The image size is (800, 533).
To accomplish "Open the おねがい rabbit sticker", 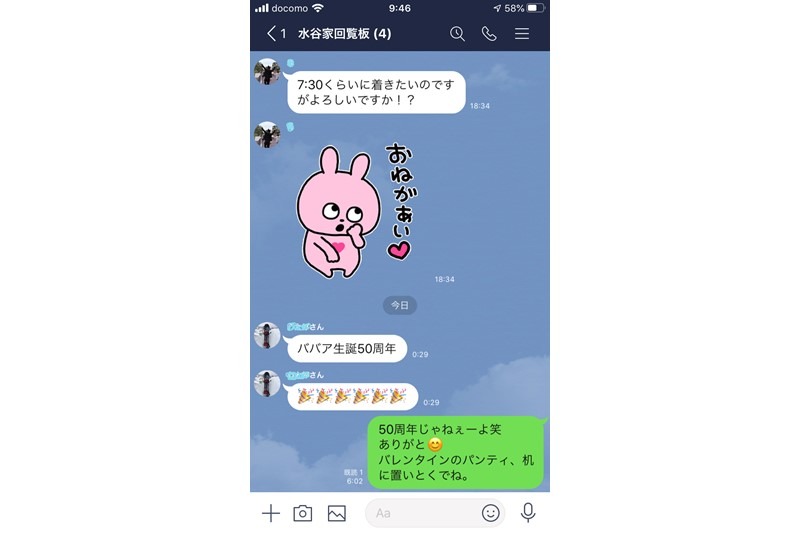I will click(x=355, y=210).
